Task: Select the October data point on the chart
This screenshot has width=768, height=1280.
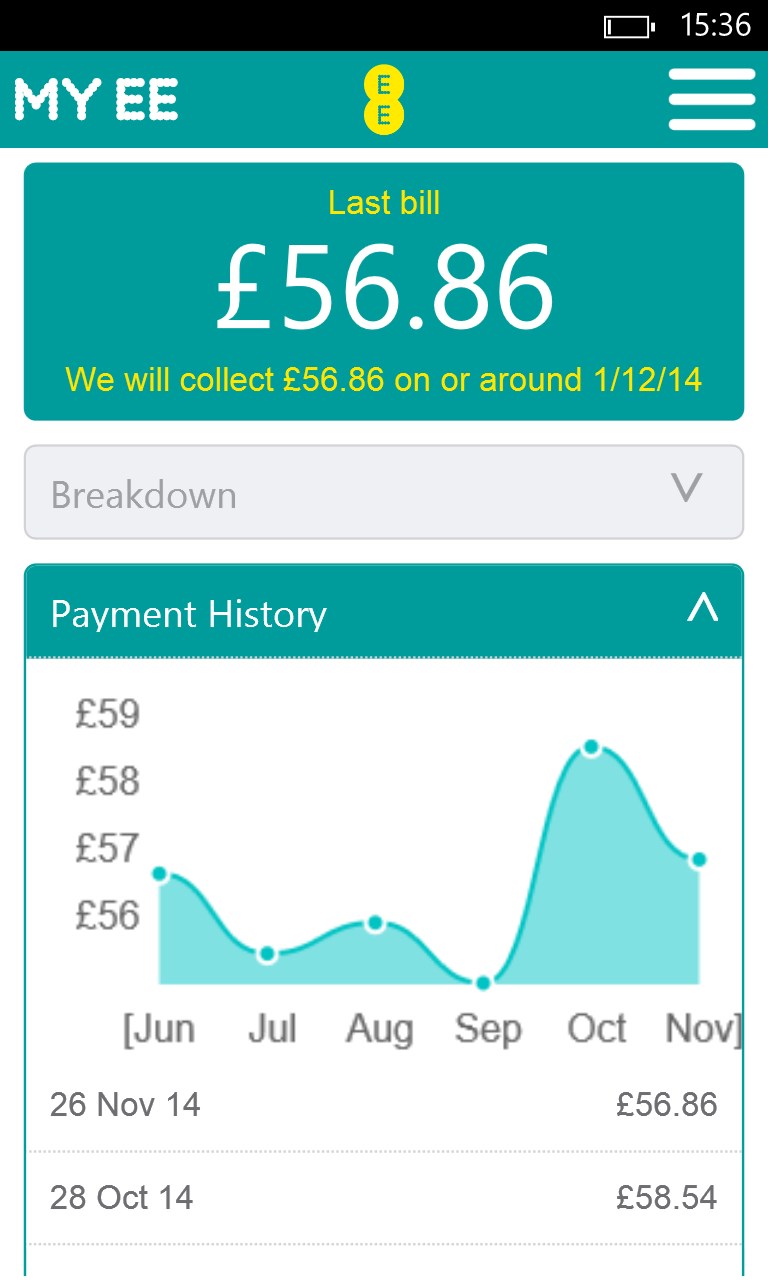Action: point(592,745)
